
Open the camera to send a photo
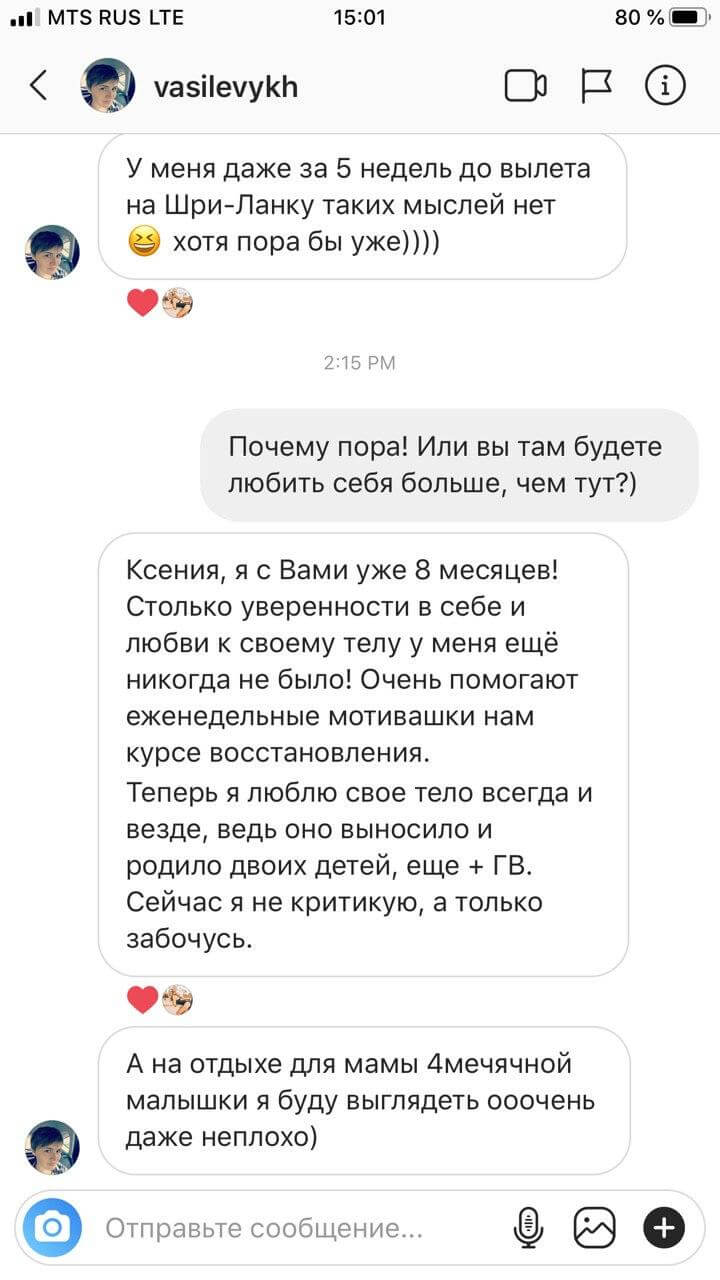pyautogui.click(x=54, y=1226)
